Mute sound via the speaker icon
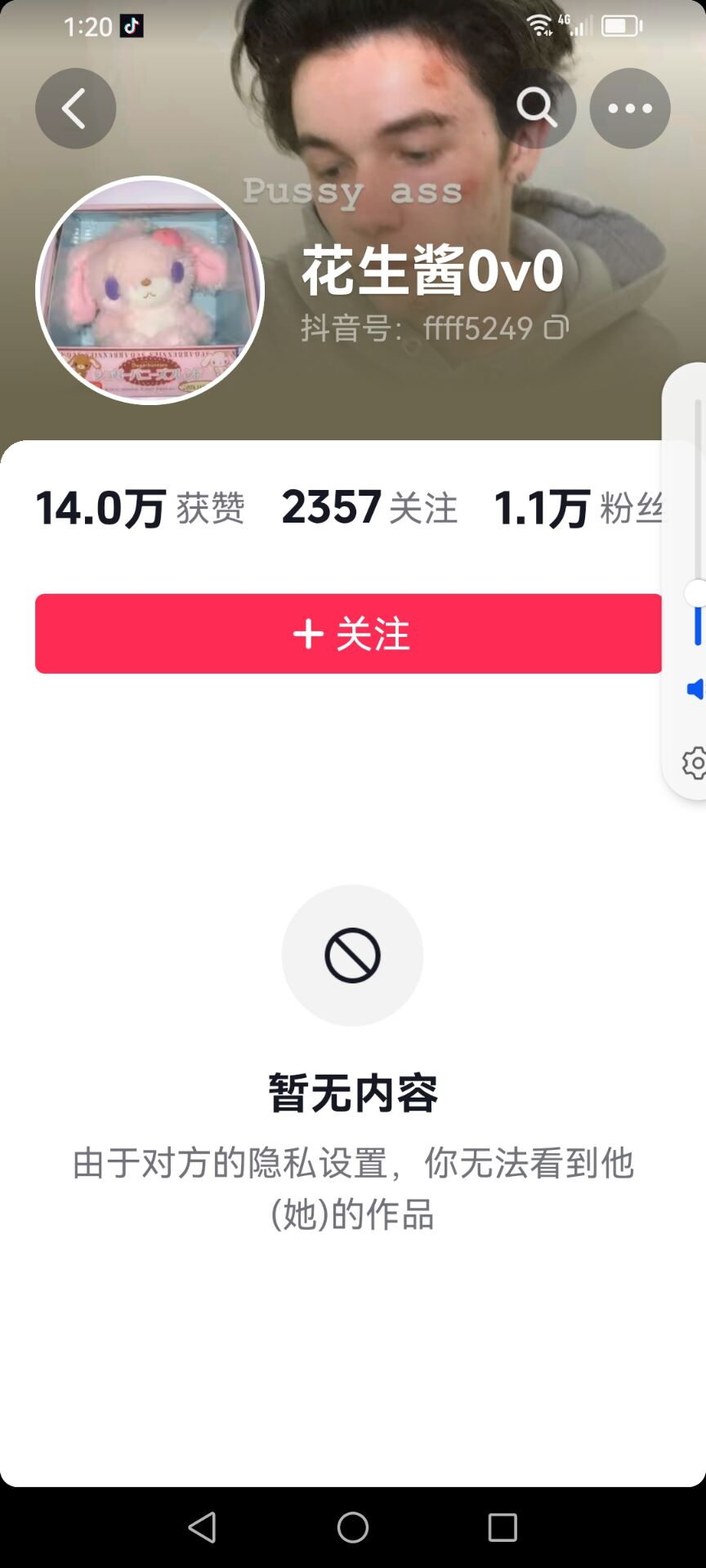Screen dimensions: 706x1568 695,689
